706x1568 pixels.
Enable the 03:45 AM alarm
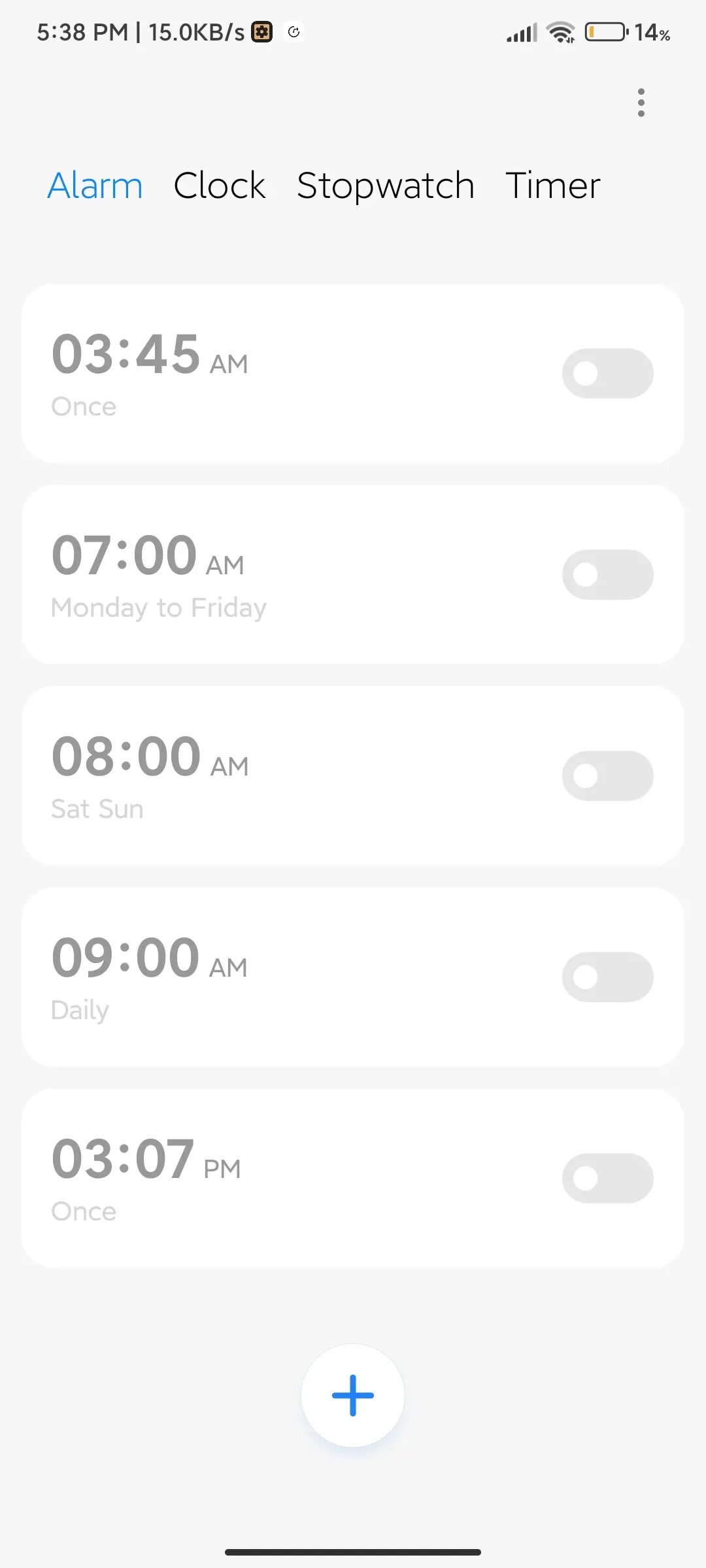click(x=608, y=373)
